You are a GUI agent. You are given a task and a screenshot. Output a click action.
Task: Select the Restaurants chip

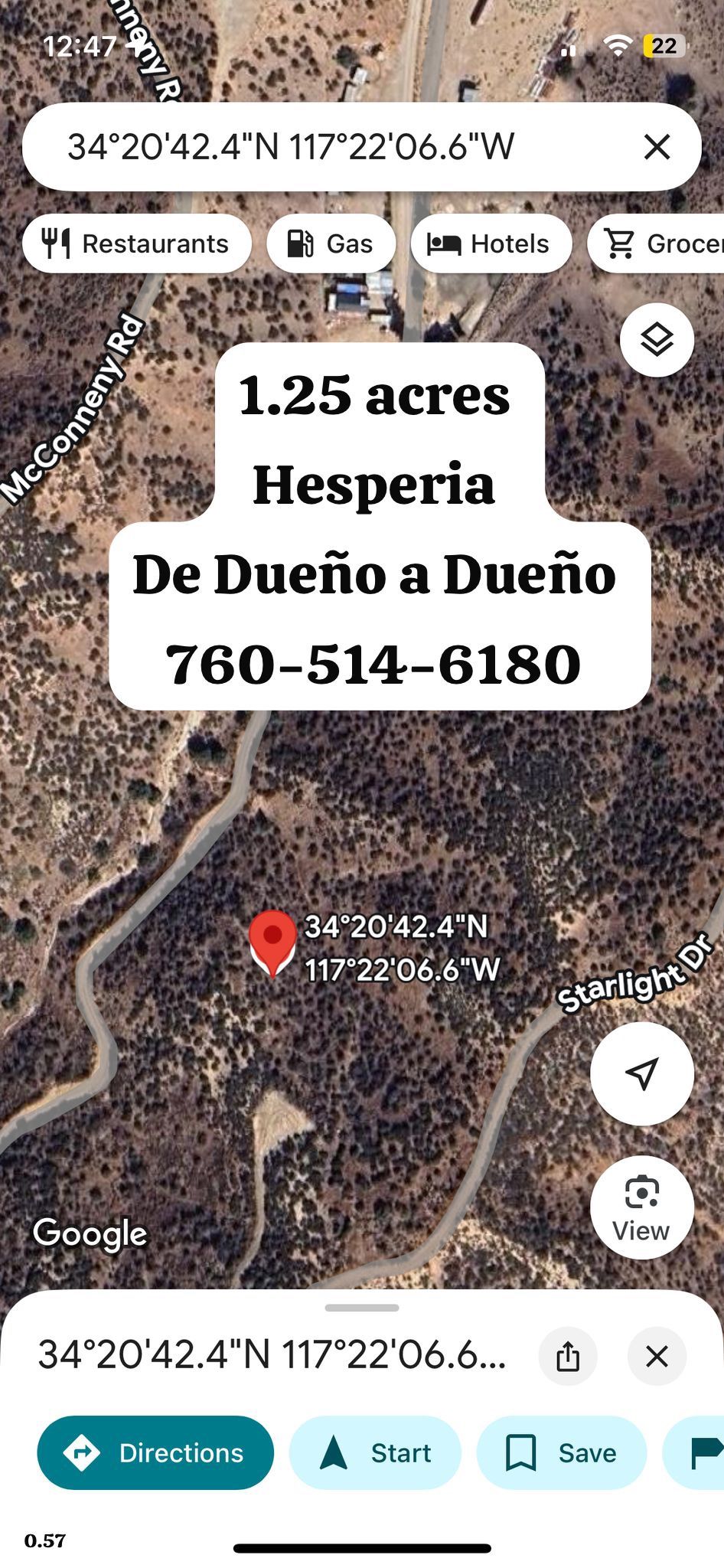click(136, 243)
